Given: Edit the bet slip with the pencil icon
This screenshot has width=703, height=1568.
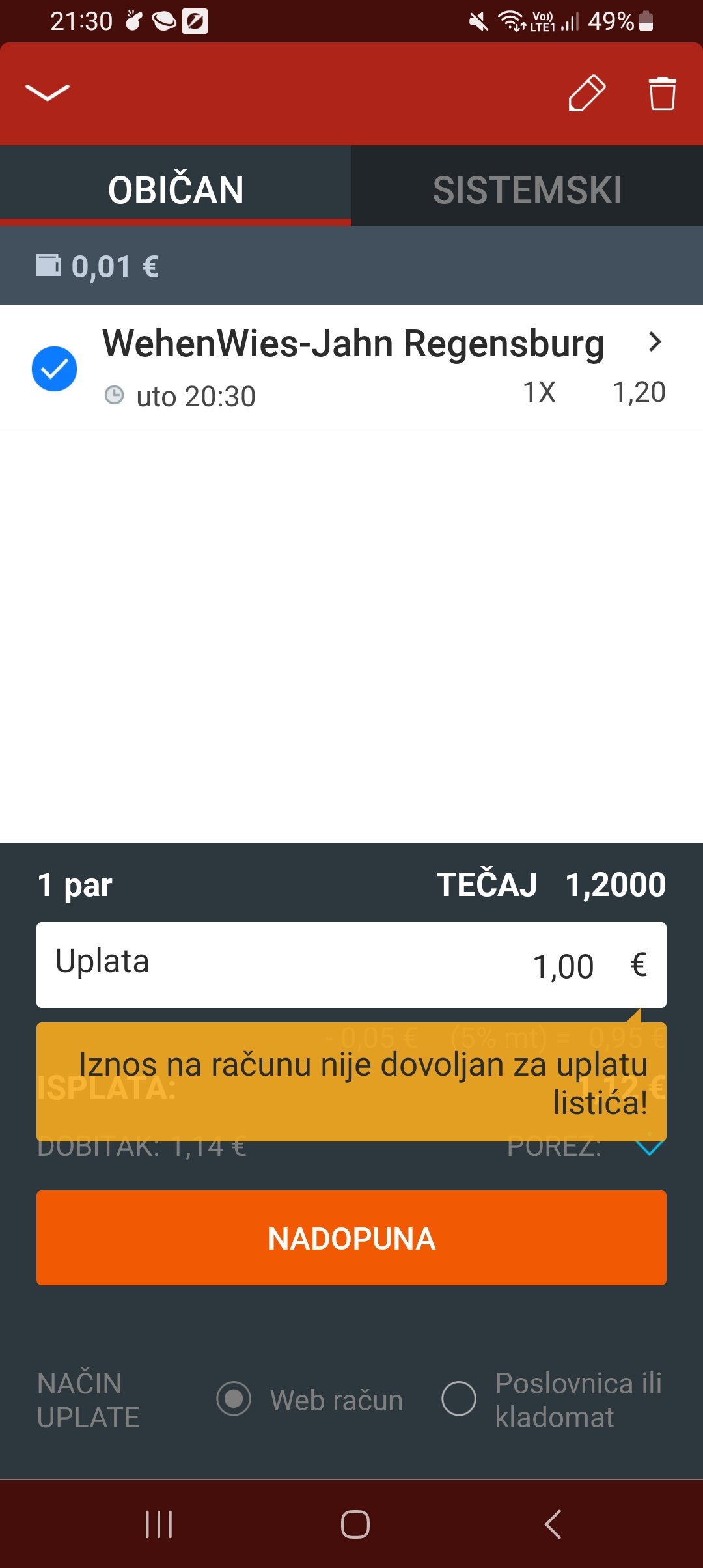Looking at the screenshot, I should (586, 93).
